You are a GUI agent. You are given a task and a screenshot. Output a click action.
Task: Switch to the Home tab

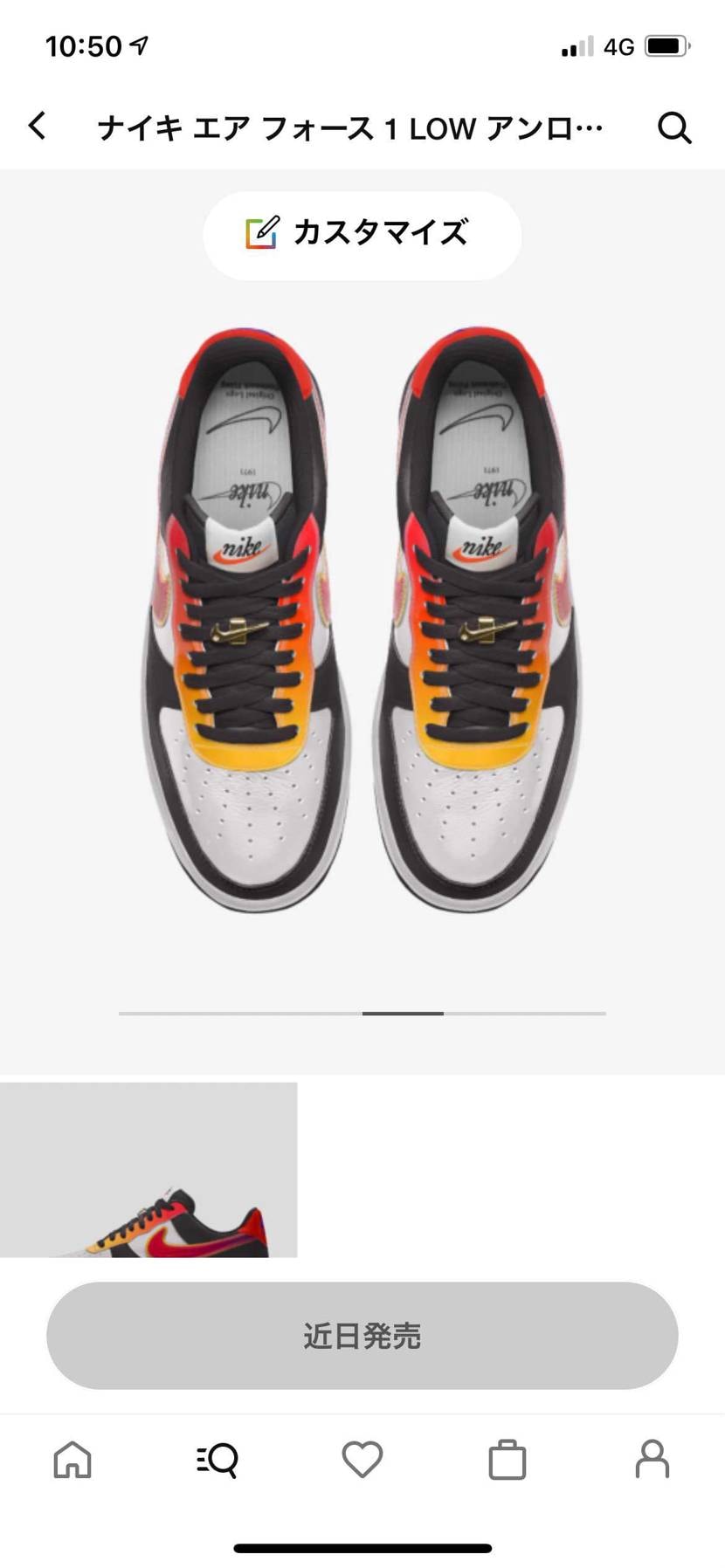[72, 1459]
